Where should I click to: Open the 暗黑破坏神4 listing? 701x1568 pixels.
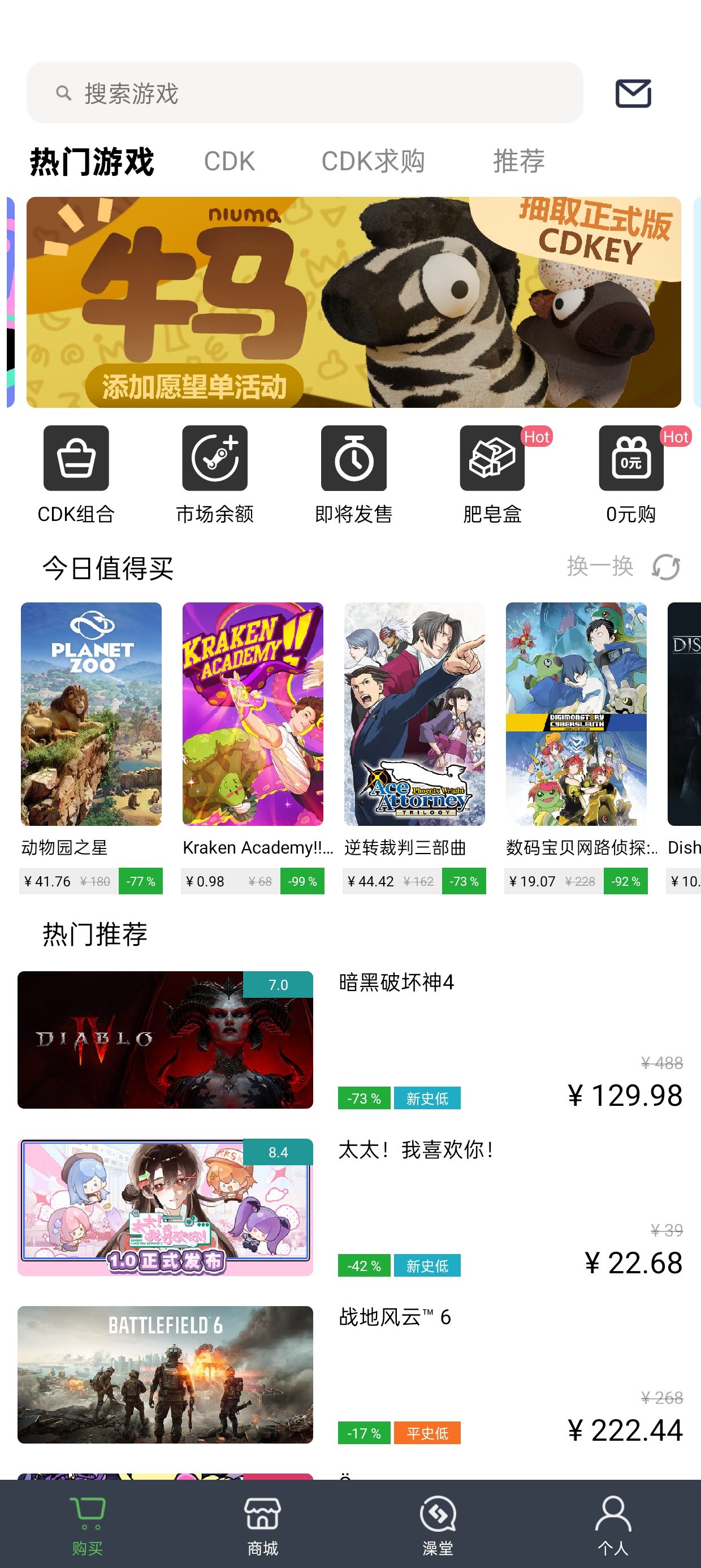tap(350, 1040)
